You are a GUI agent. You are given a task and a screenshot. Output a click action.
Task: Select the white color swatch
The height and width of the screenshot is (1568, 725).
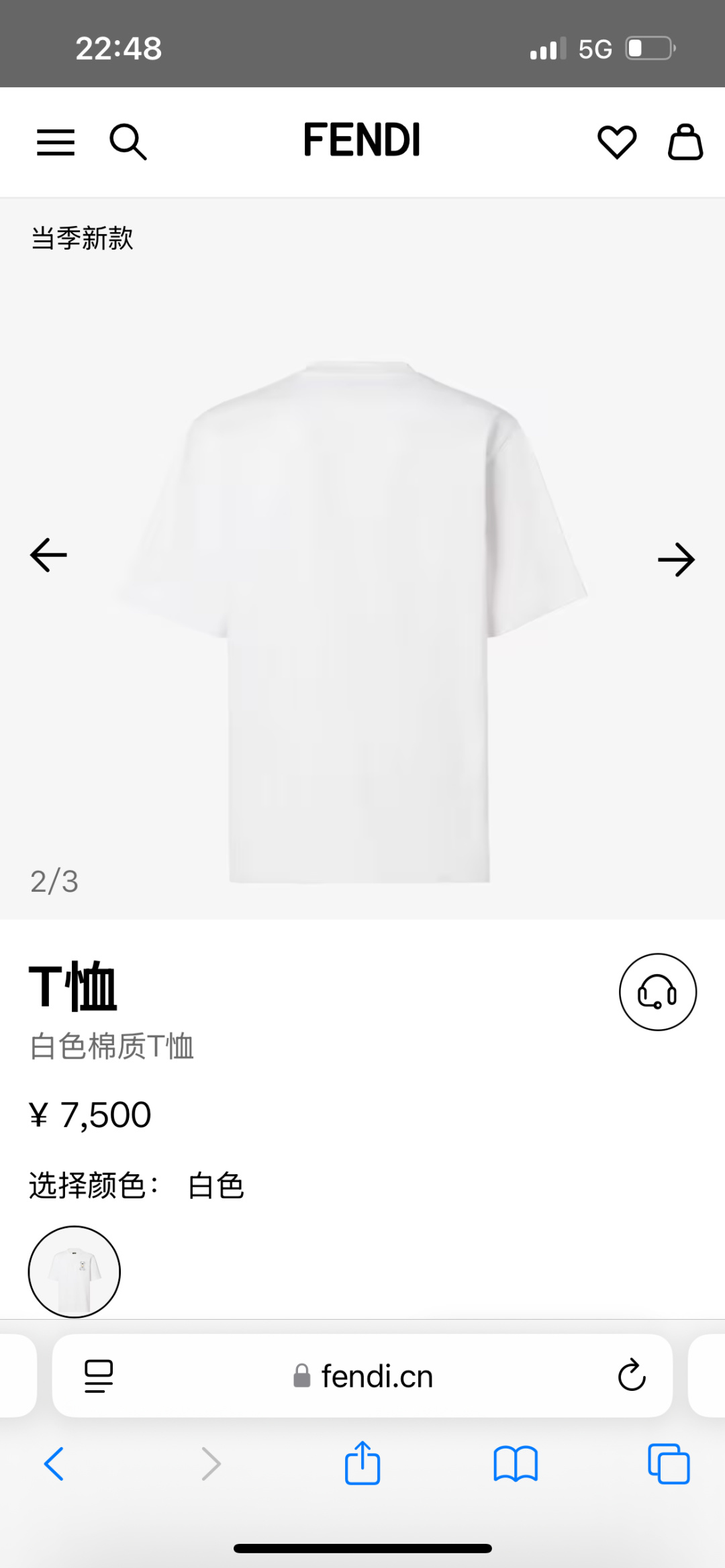pyautogui.click(x=75, y=1271)
